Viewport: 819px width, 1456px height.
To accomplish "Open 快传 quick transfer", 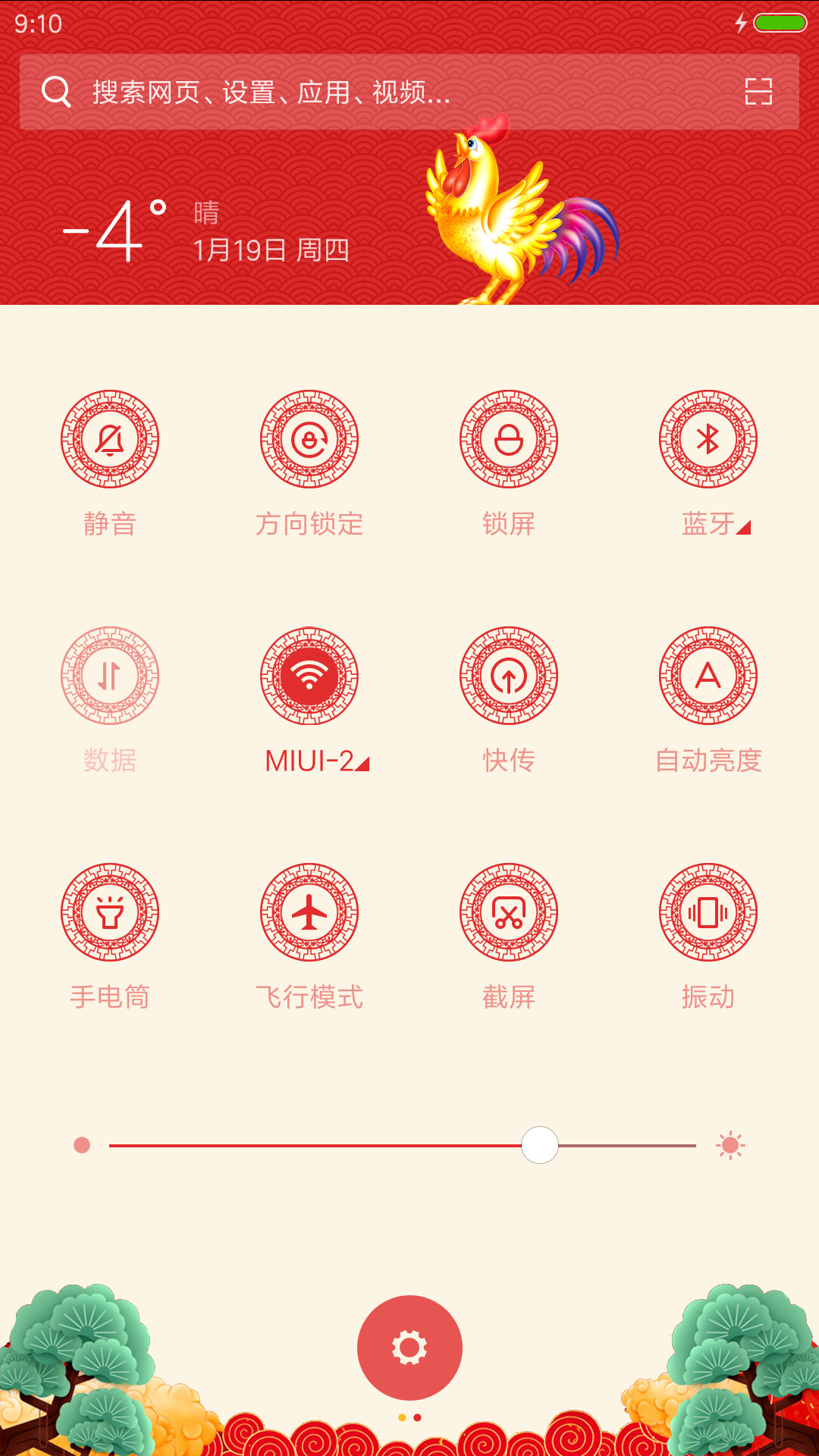I will point(509,676).
